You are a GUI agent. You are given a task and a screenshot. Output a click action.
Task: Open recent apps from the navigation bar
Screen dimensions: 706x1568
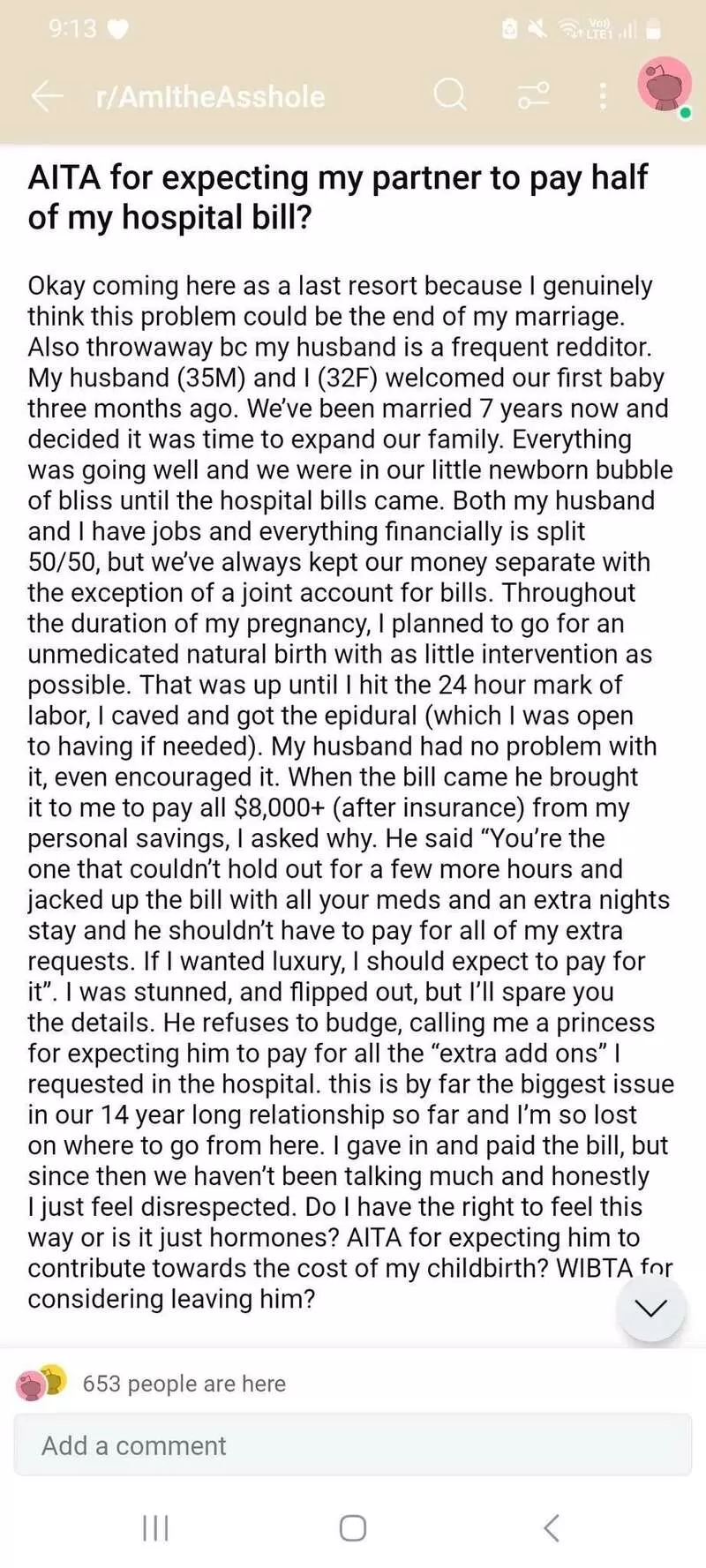[155, 1527]
